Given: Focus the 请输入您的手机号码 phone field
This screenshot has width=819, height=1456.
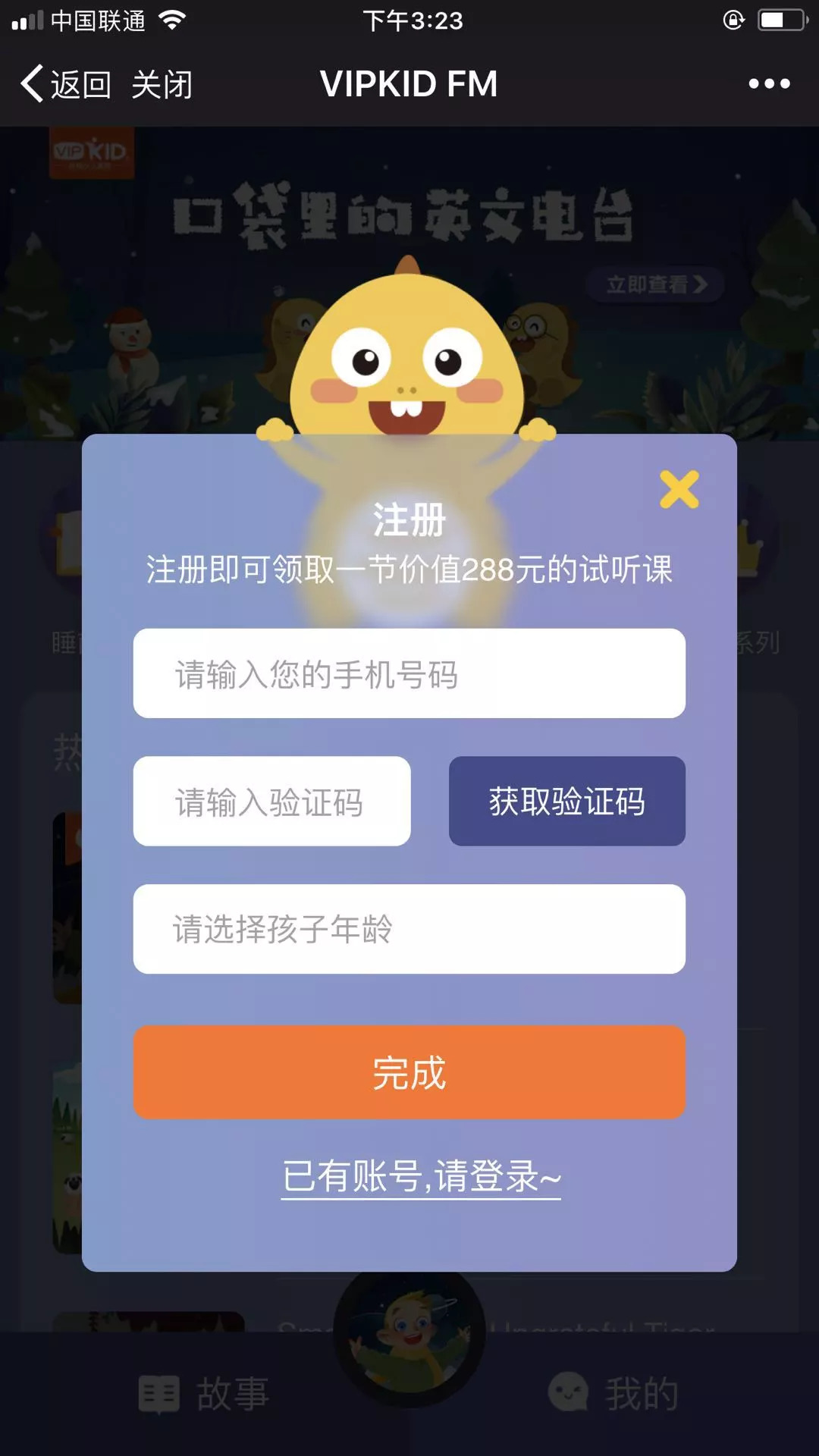Looking at the screenshot, I should tap(409, 673).
